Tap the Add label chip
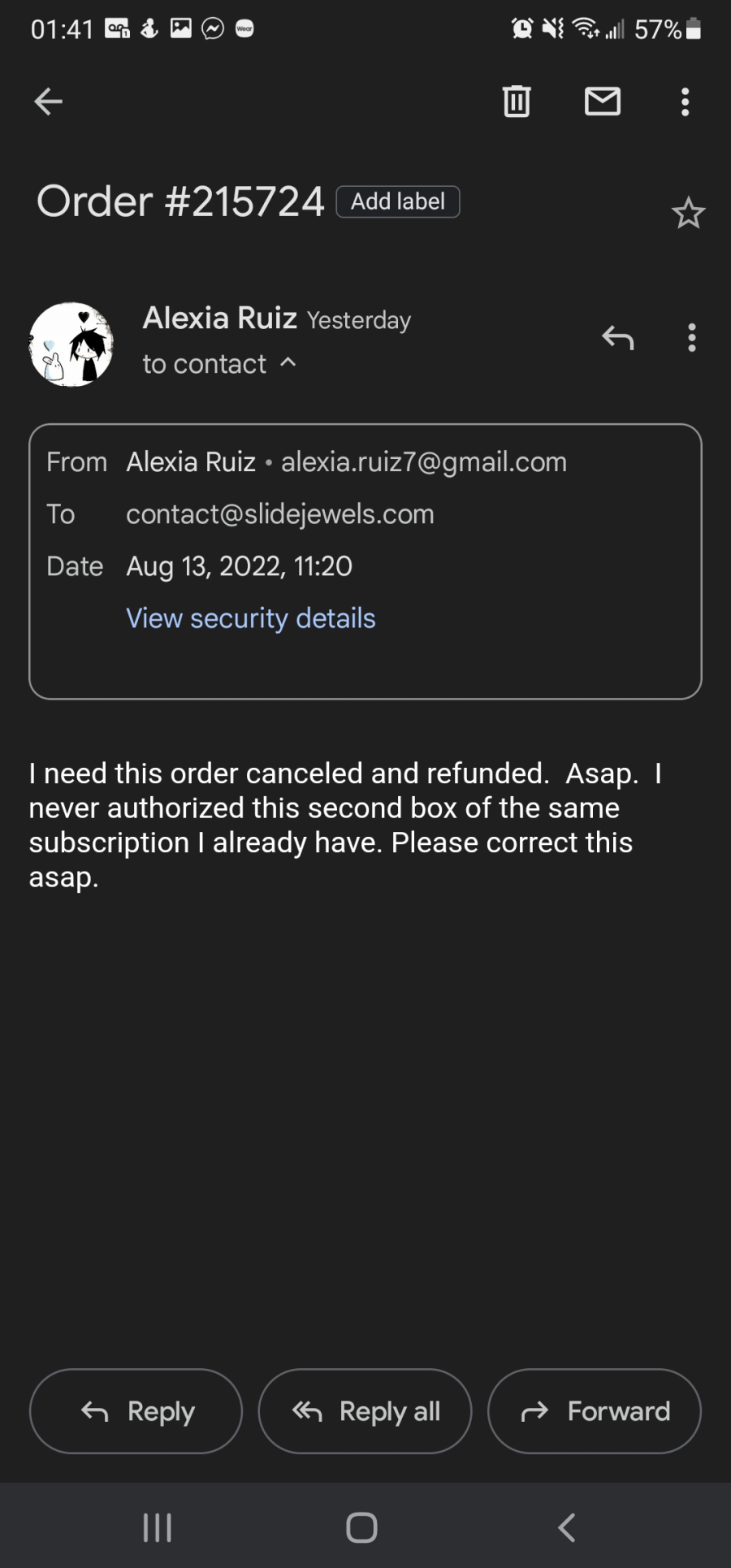 coord(398,201)
